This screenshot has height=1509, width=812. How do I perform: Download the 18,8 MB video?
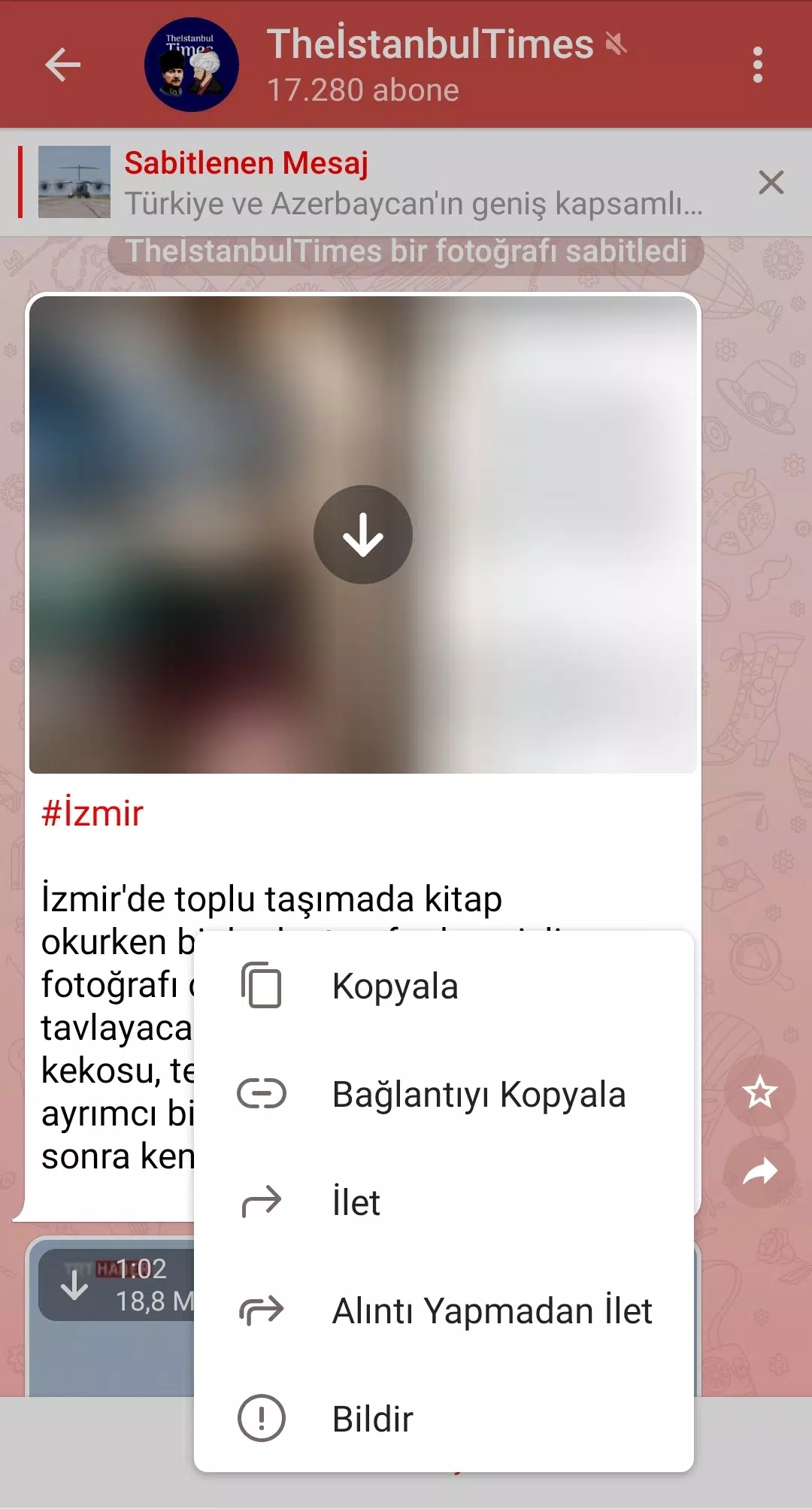(x=75, y=1283)
